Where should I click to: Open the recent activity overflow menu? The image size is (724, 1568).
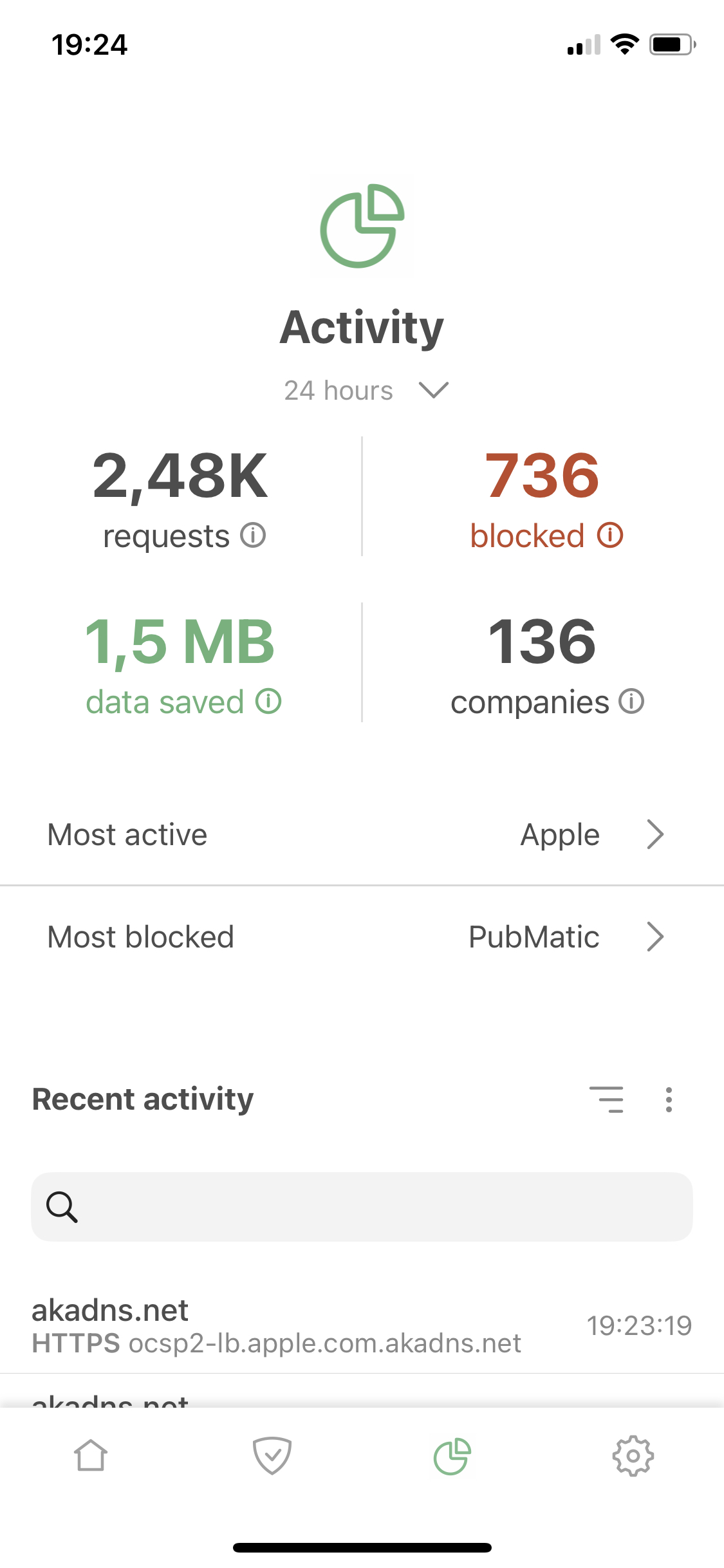tap(669, 1099)
